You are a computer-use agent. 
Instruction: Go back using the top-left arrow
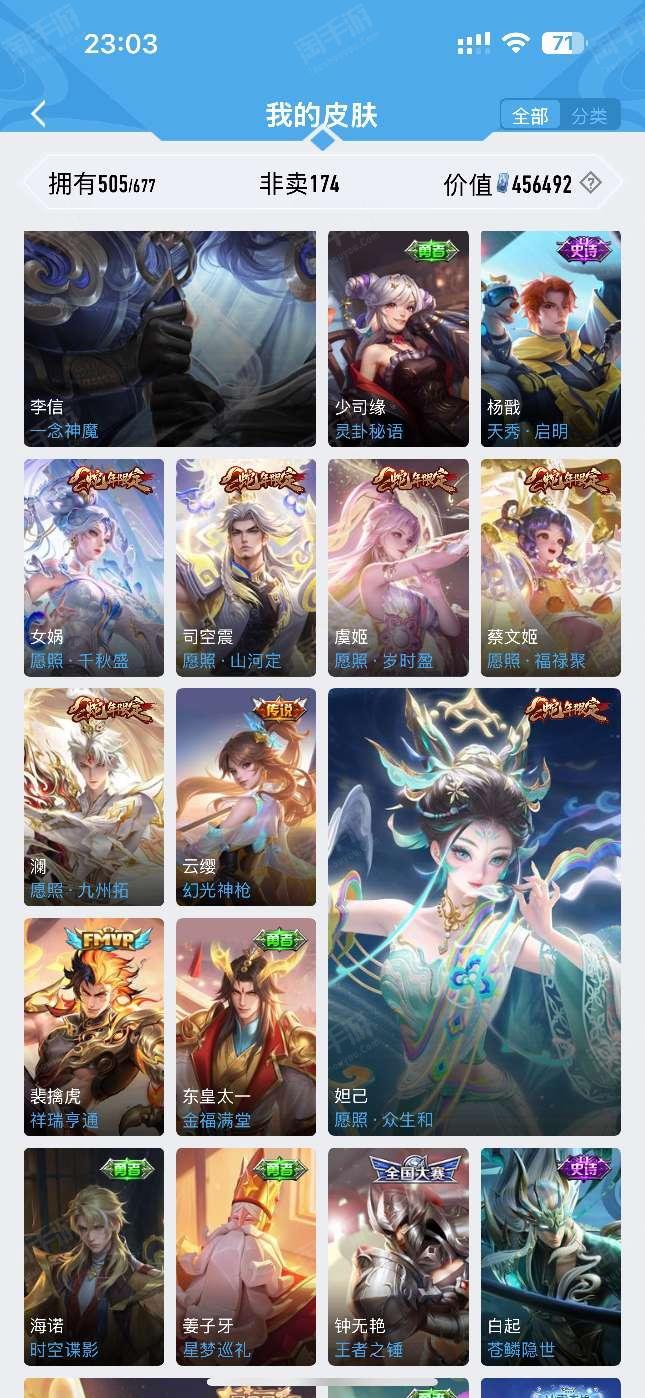coord(38,115)
